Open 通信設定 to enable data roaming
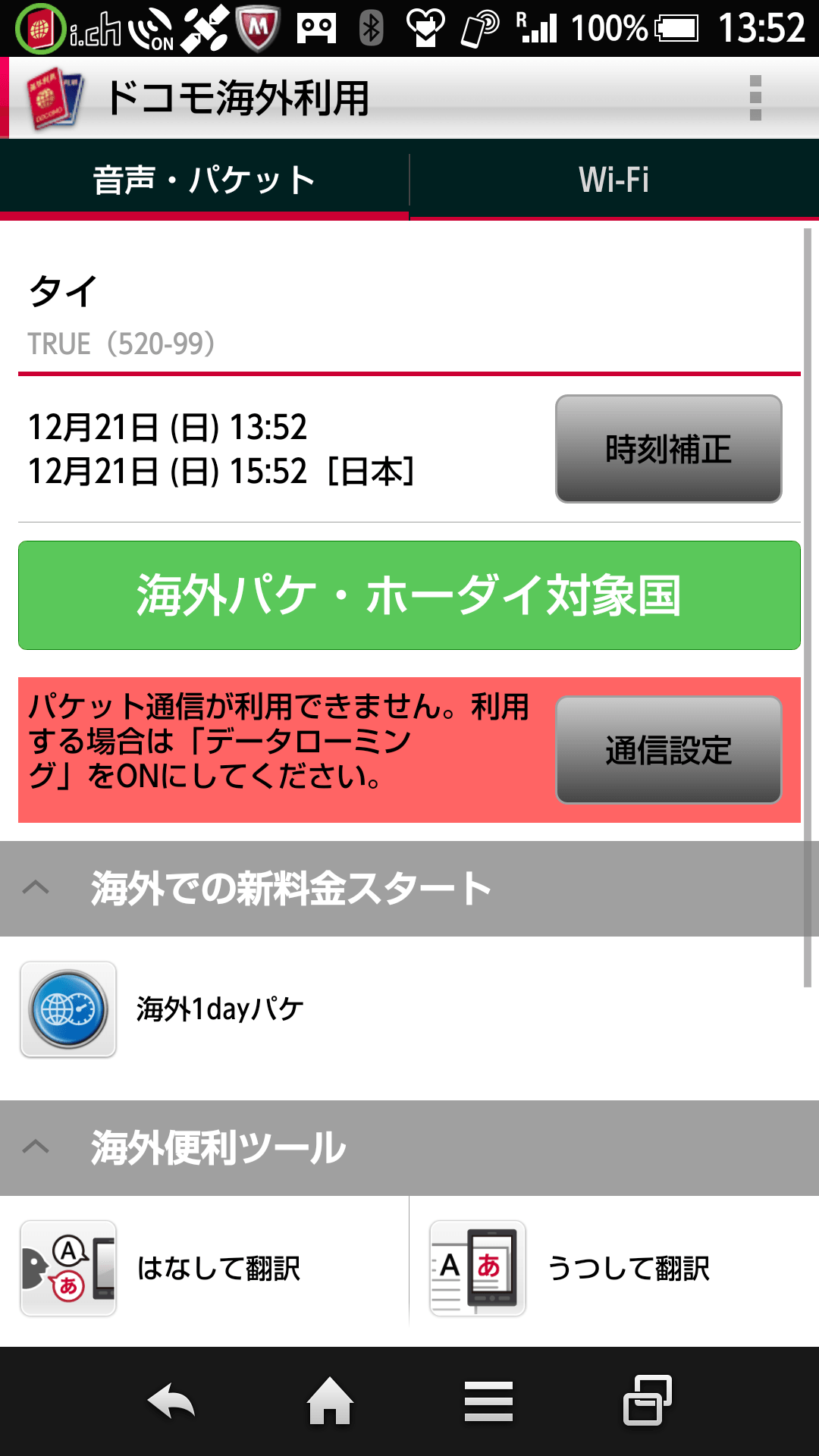 [x=668, y=750]
